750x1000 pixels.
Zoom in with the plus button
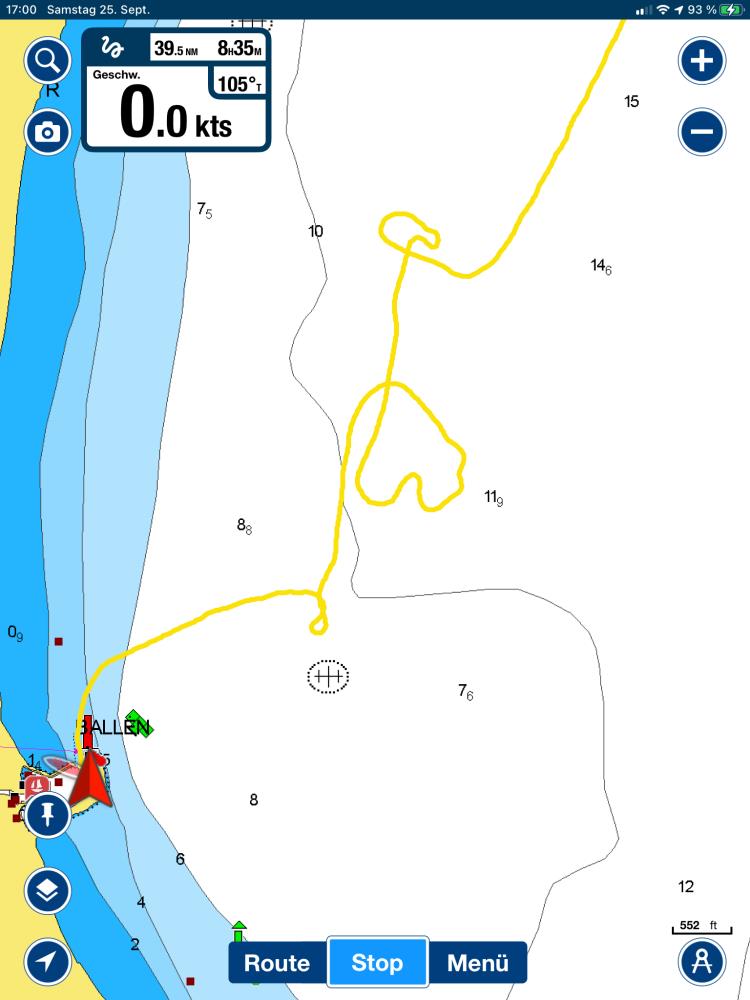[702, 62]
